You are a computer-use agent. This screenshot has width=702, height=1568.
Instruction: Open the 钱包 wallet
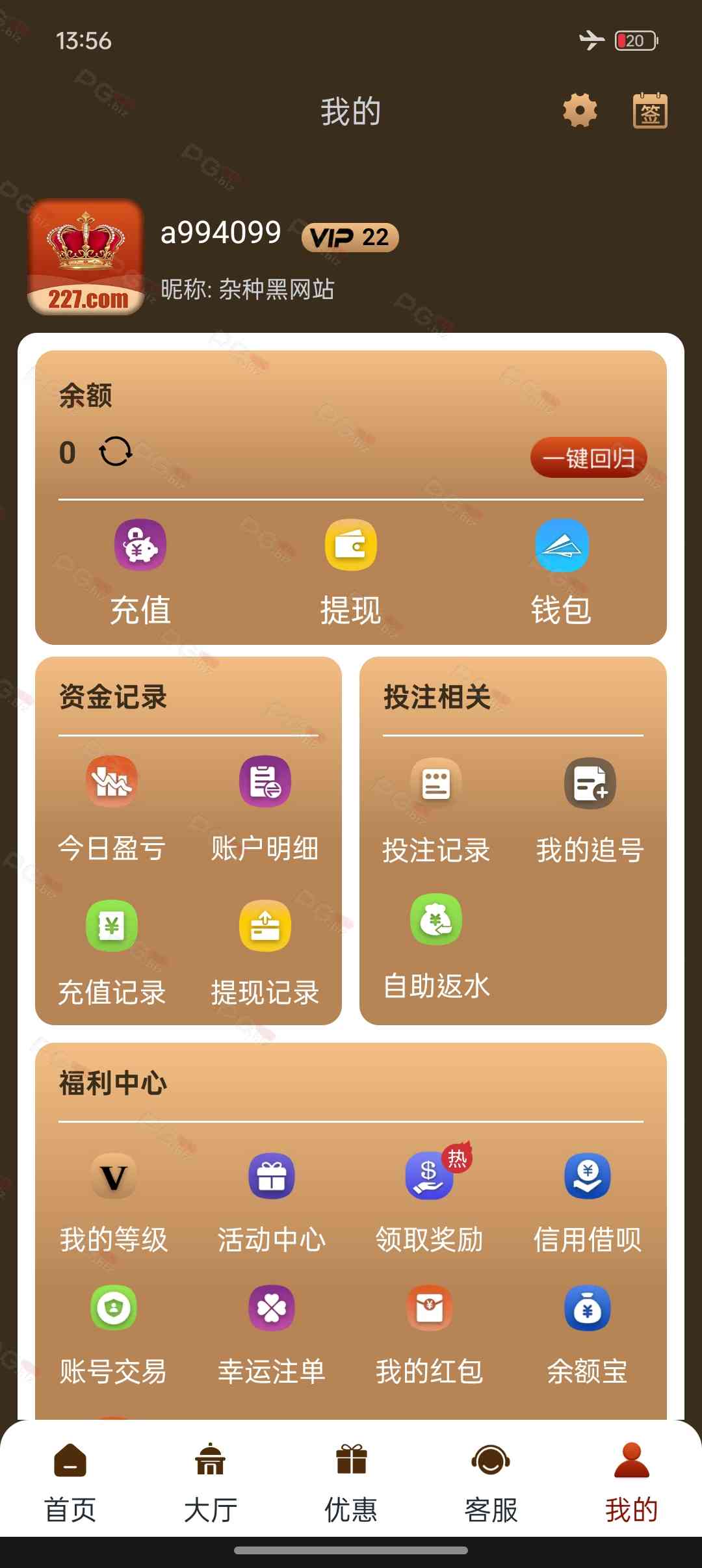(x=562, y=572)
